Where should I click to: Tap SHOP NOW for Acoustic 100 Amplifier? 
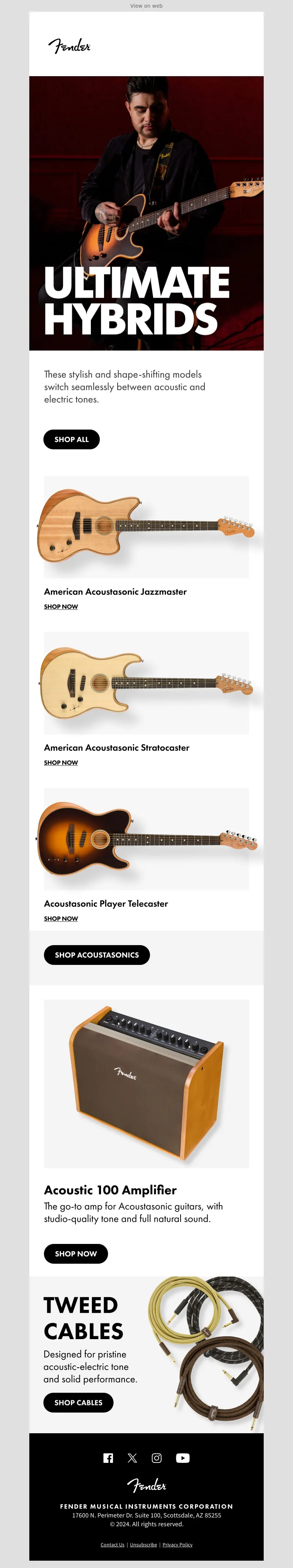tap(75, 1254)
